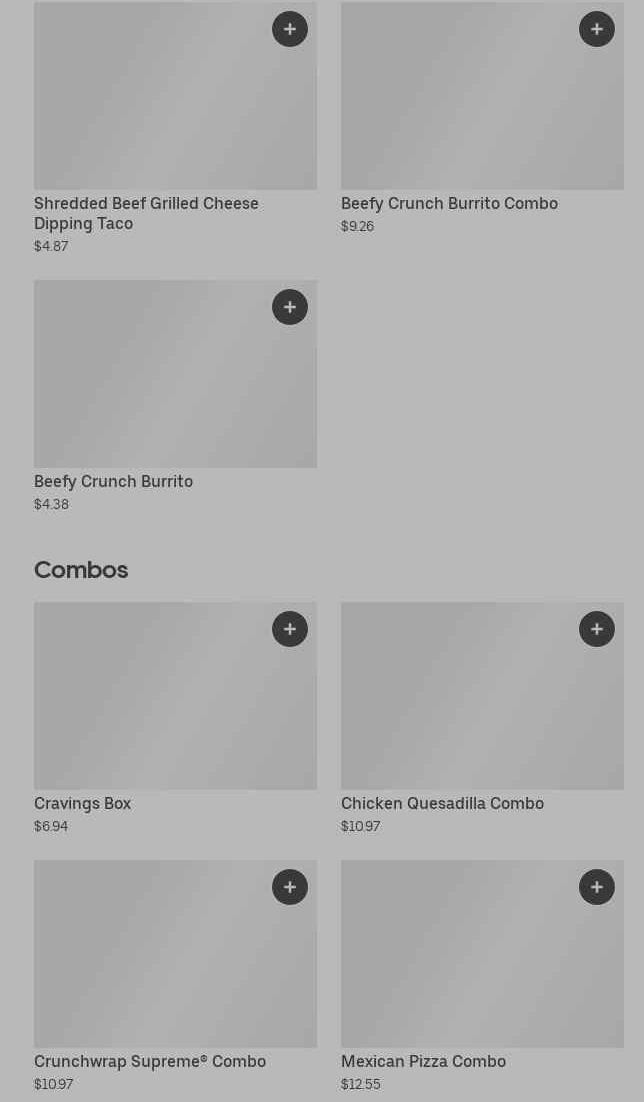Add Cravings Box to the cart
Image resolution: width=644 pixels, height=1102 pixels.
pyautogui.click(x=290, y=629)
